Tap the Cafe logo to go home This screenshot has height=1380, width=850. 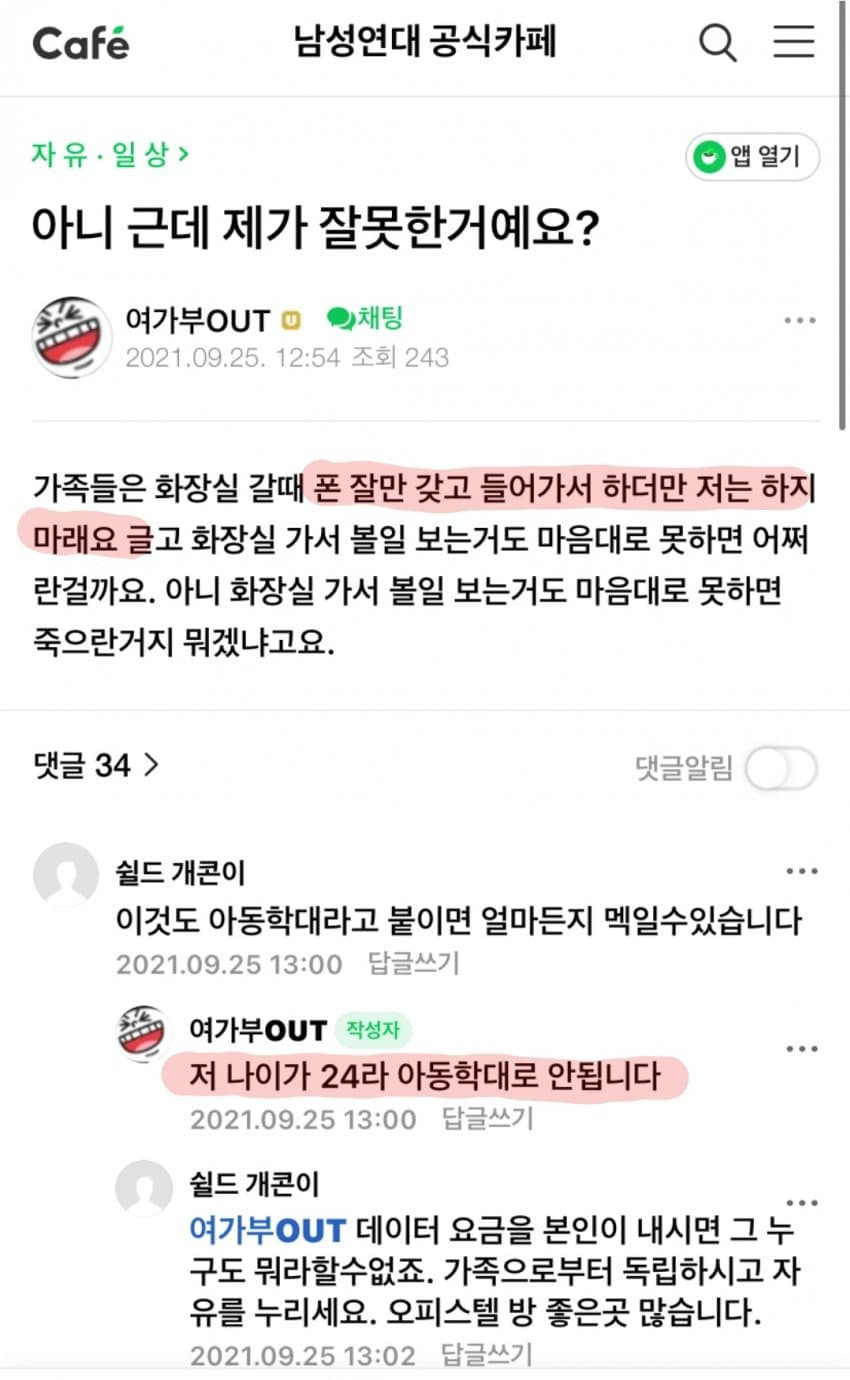tap(81, 43)
